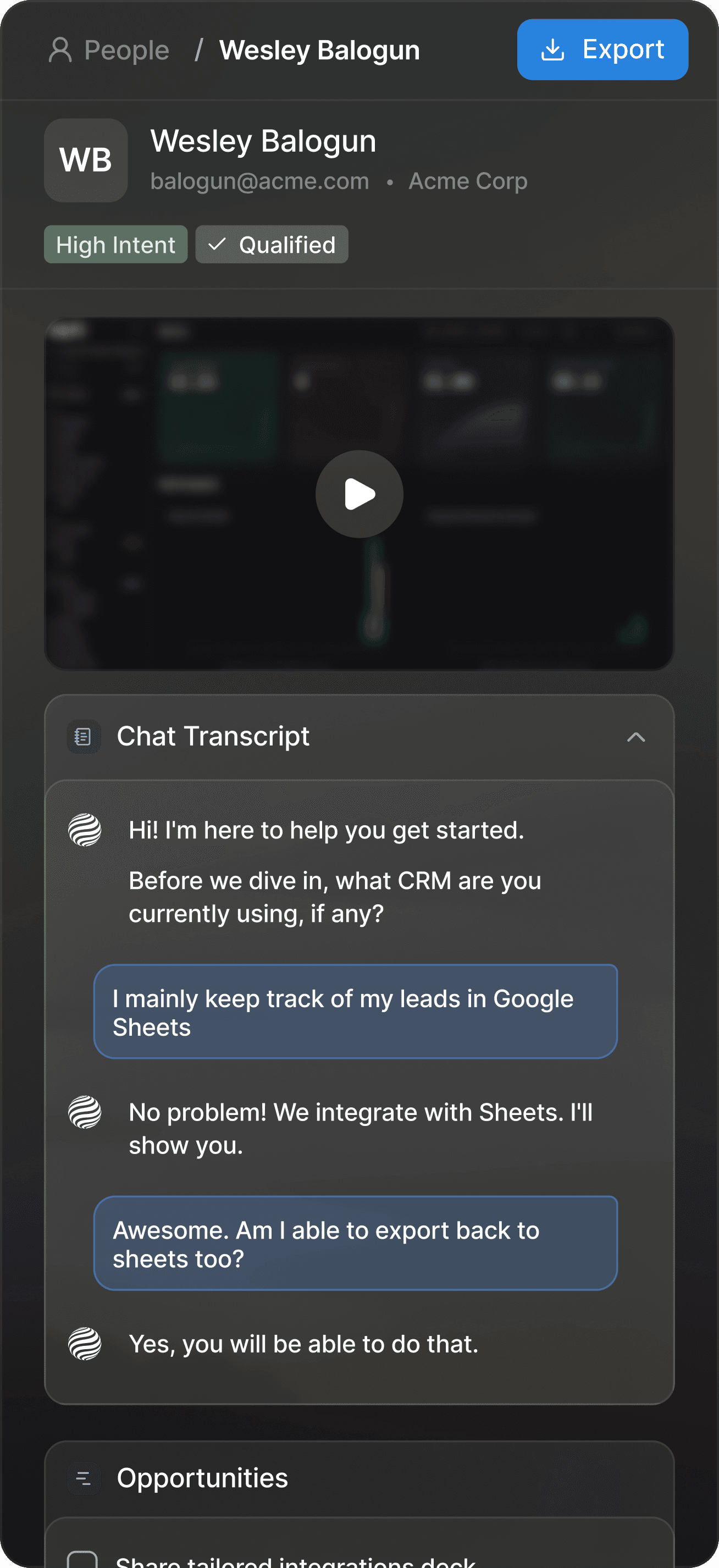Collapse the Chat Transcript section
Viewport: 719px width, 1568px height.
(635, 737)
